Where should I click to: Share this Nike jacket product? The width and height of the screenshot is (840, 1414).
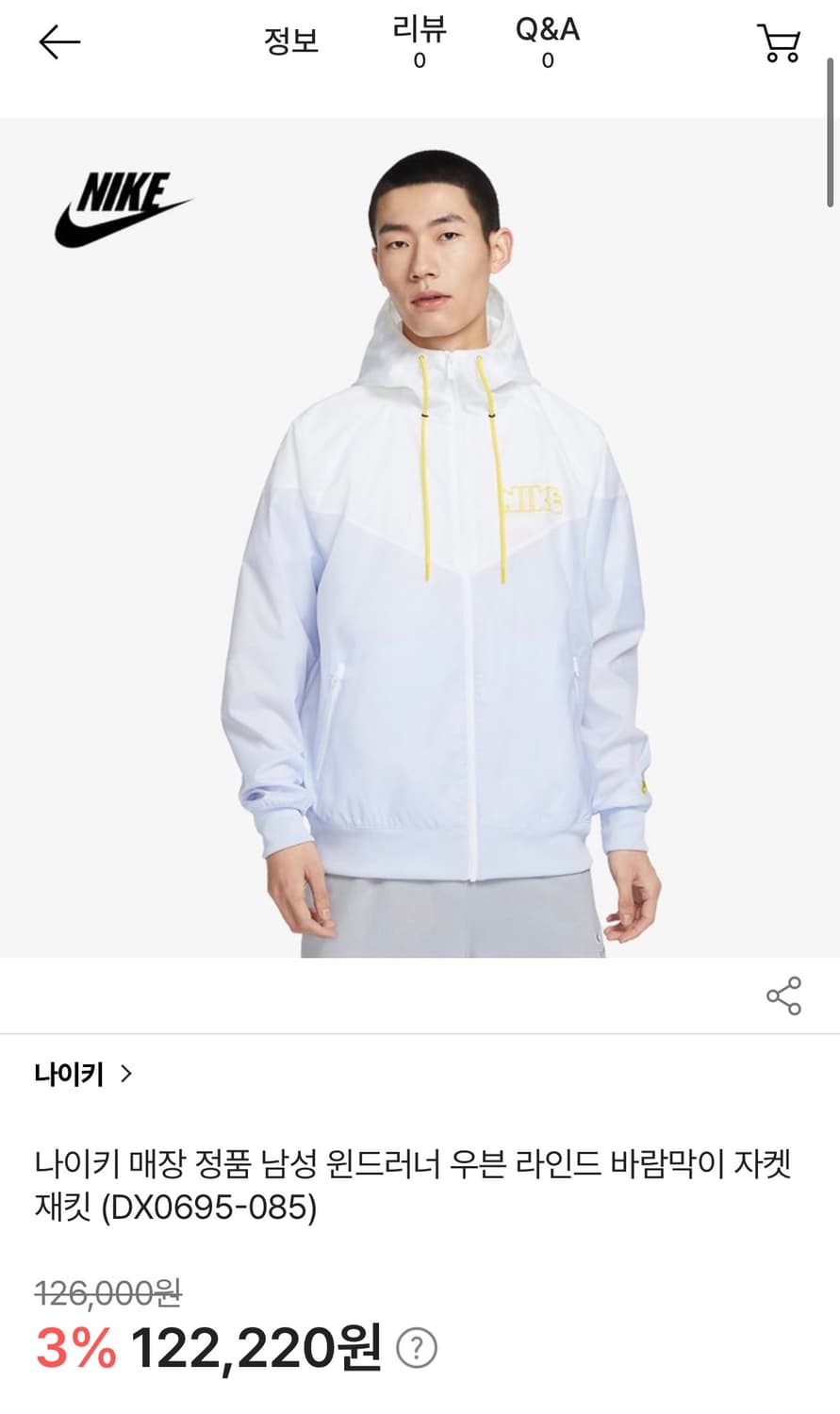click(783, 995)
